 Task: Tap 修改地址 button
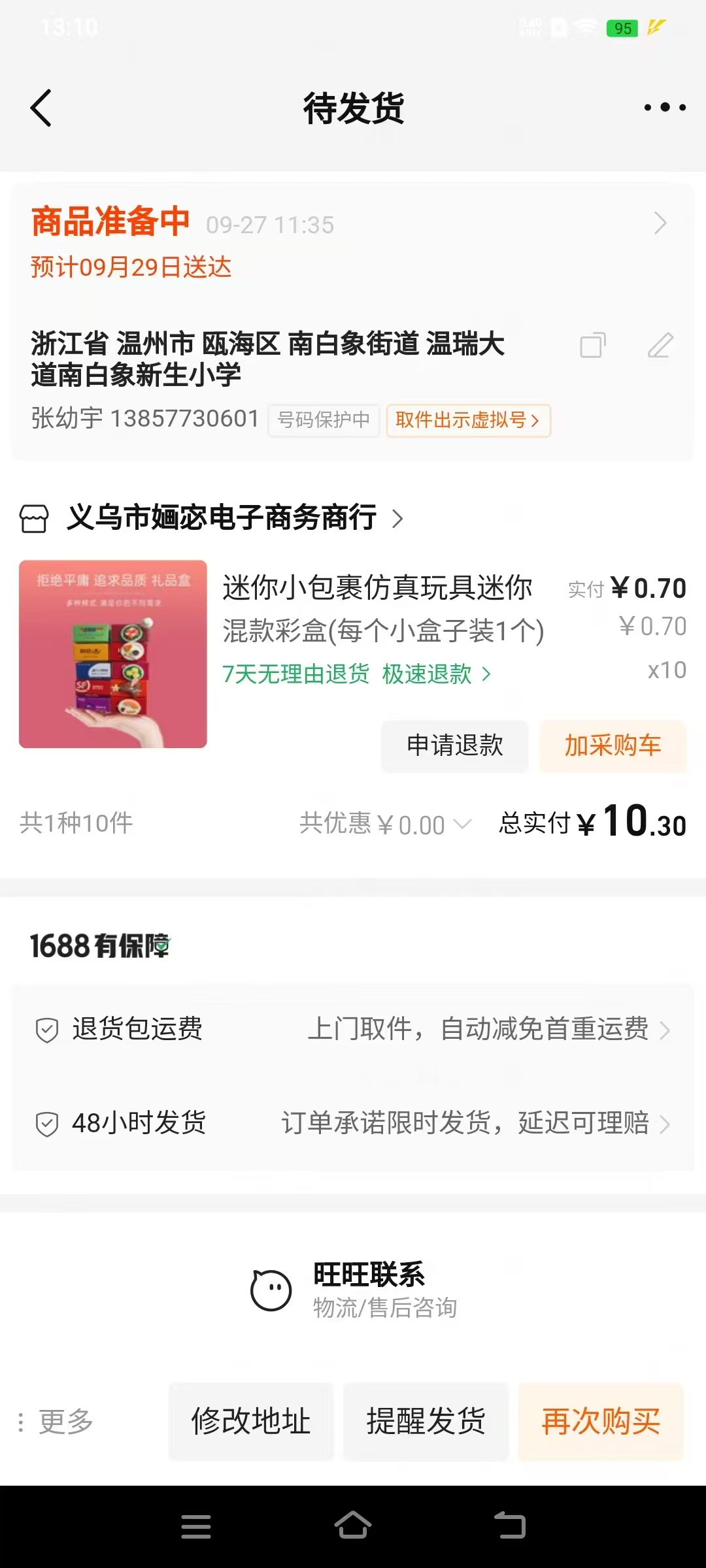tap(251, 1422)
